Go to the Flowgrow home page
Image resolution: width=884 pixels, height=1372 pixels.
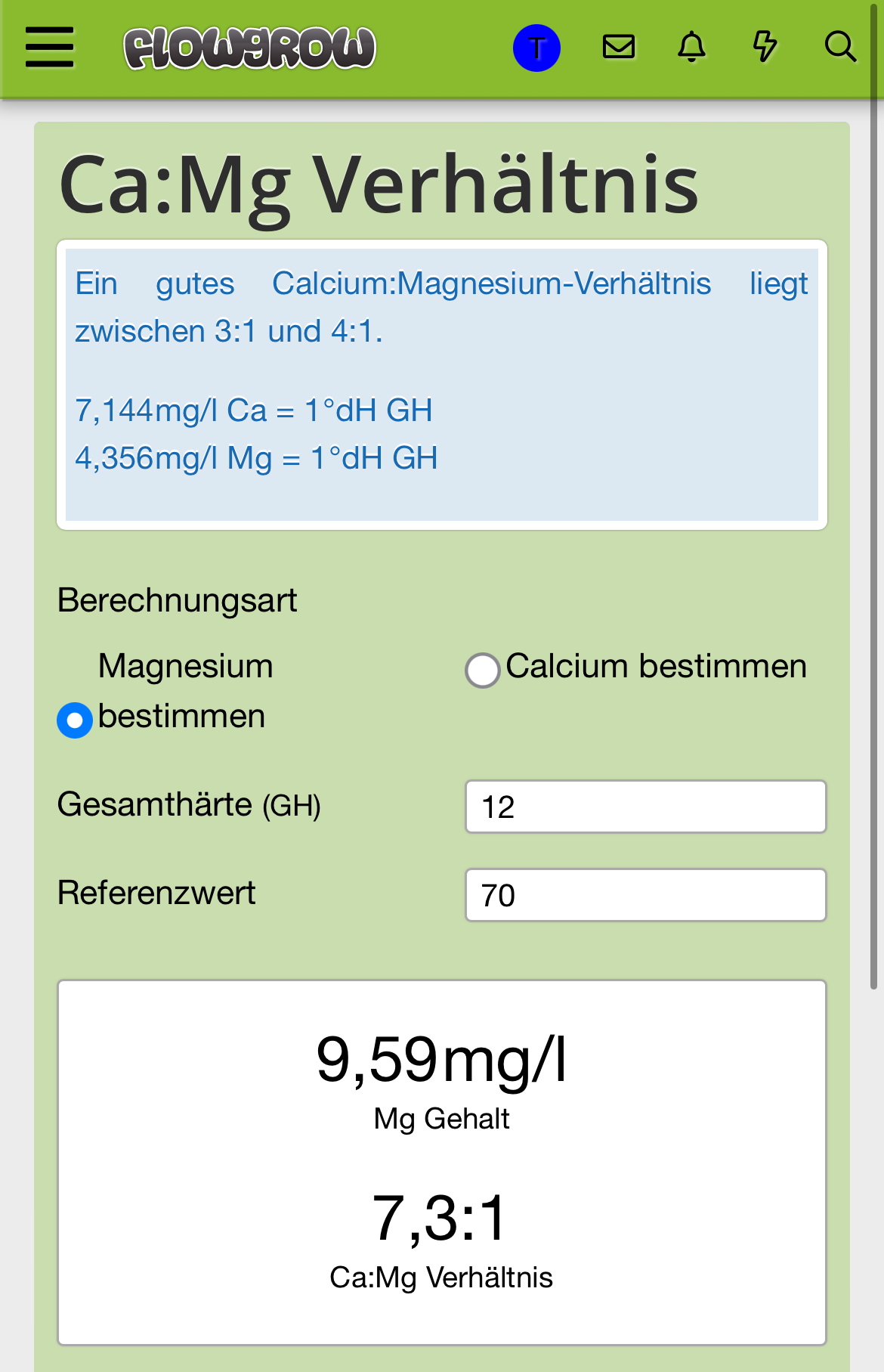(249, 48)
